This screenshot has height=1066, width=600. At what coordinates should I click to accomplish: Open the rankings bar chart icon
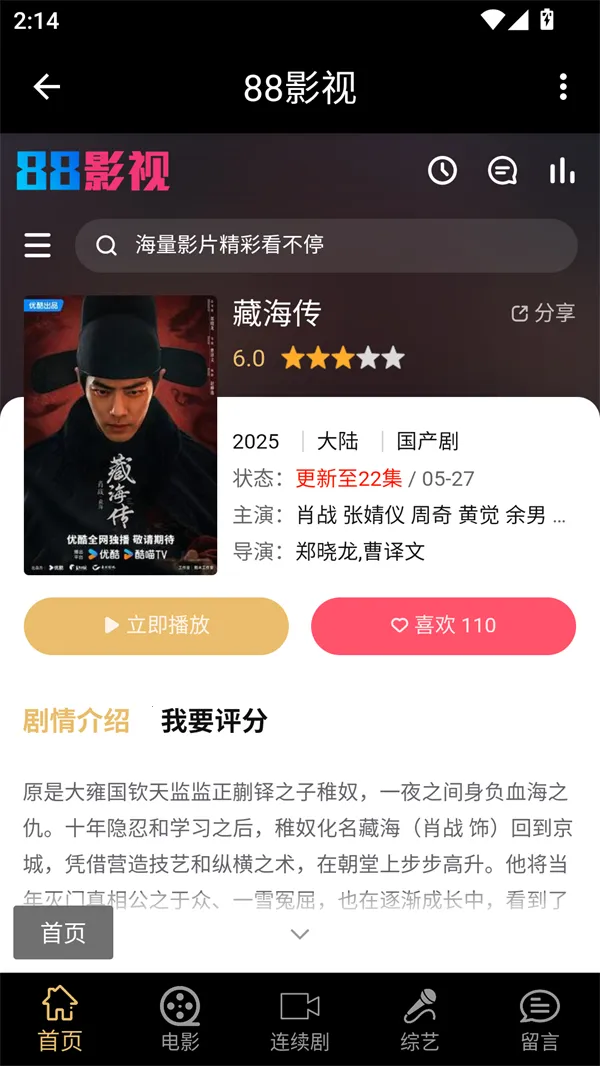[x=562, y=171]
